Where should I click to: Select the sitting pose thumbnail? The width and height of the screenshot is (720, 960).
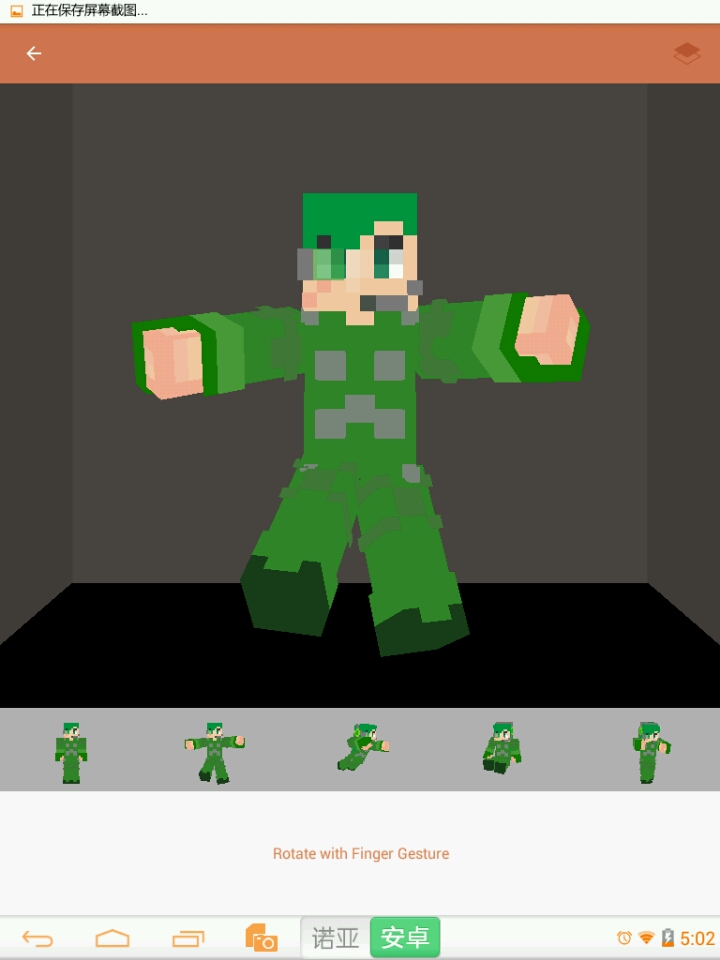(x=502, y=748)
